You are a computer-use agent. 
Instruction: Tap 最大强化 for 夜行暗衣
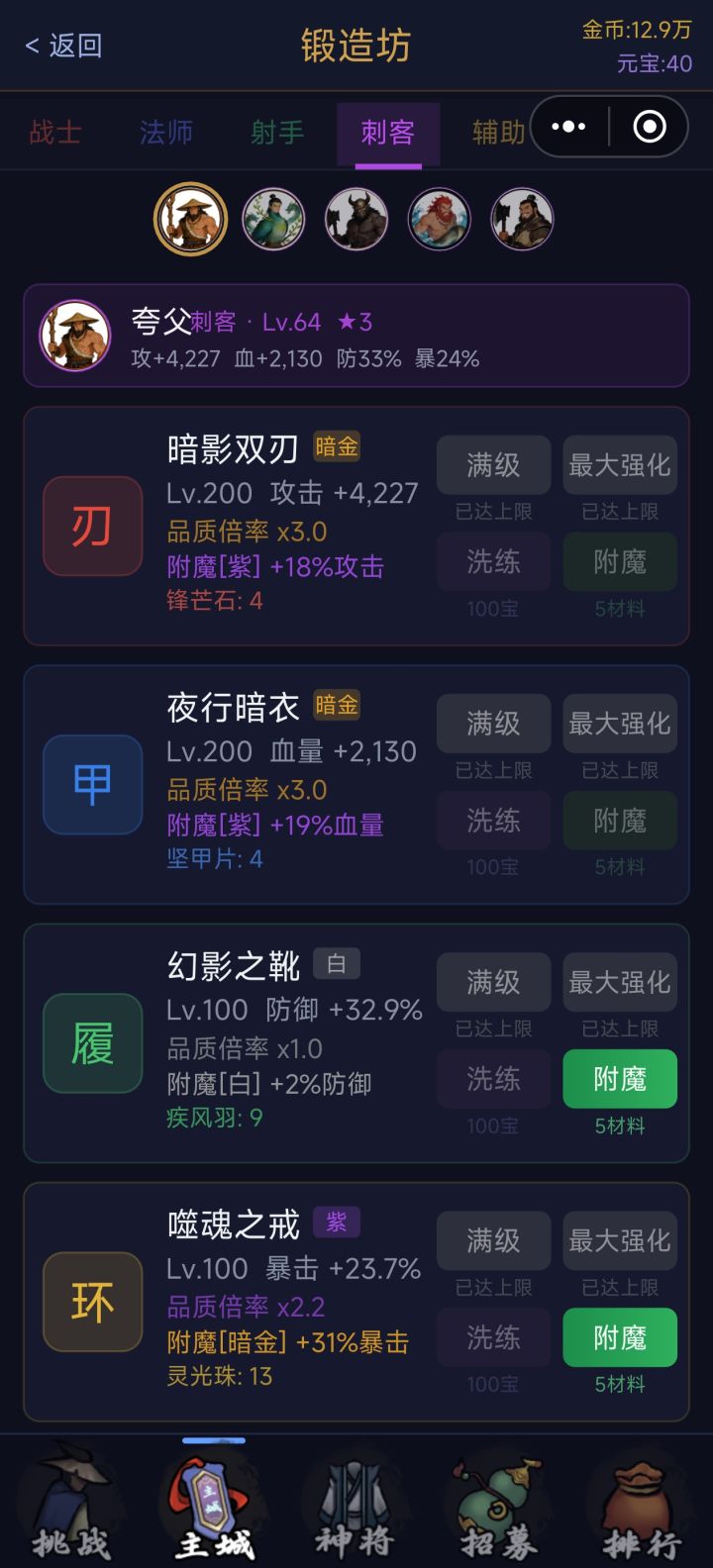tap(620, 724)
